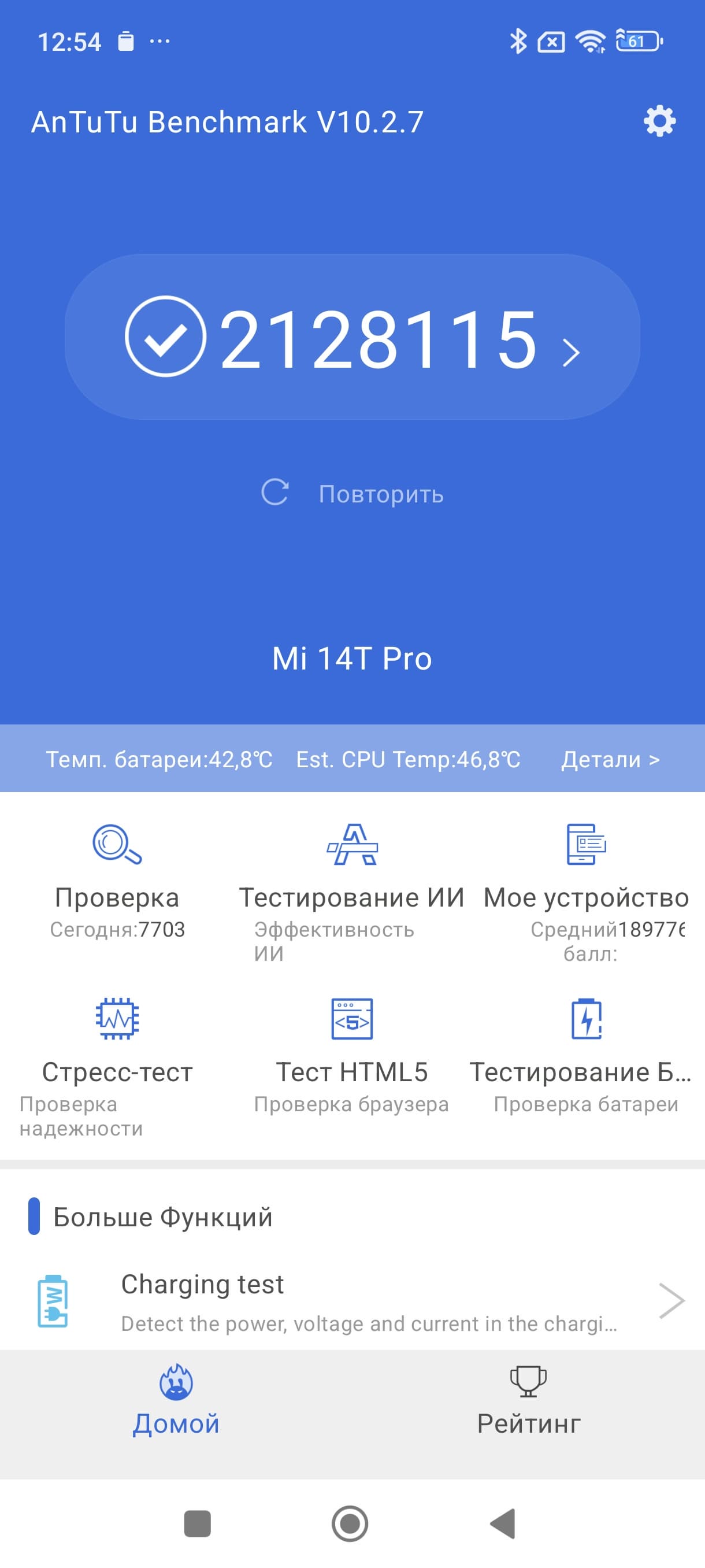Open the Charging test row
This screenshot has width=705, height=1568.
click(352, 1301)
